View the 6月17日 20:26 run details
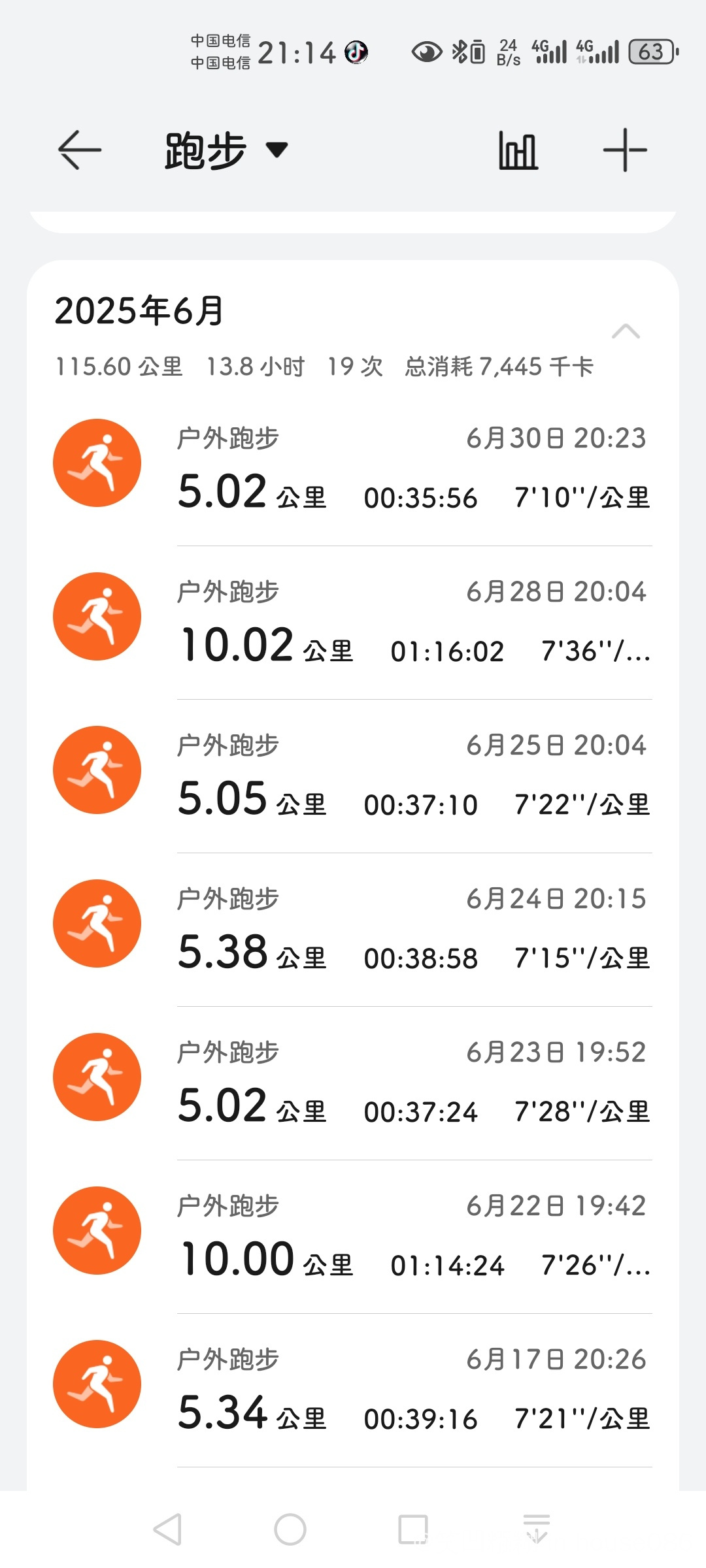This screenshot has width=706, height=1568. [x=353, y=1390]
